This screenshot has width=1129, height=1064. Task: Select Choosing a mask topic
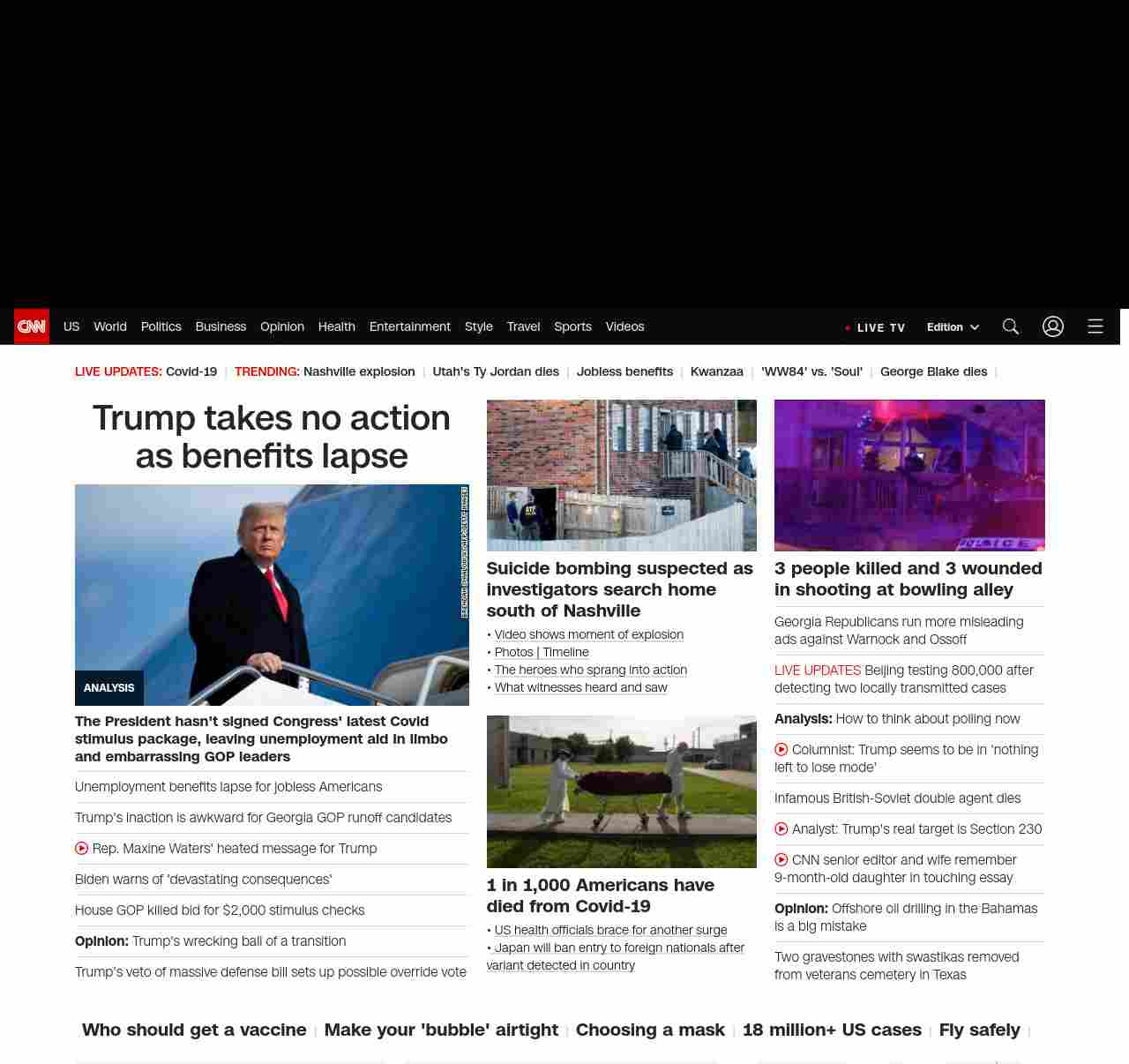(x=650, y=1030)
